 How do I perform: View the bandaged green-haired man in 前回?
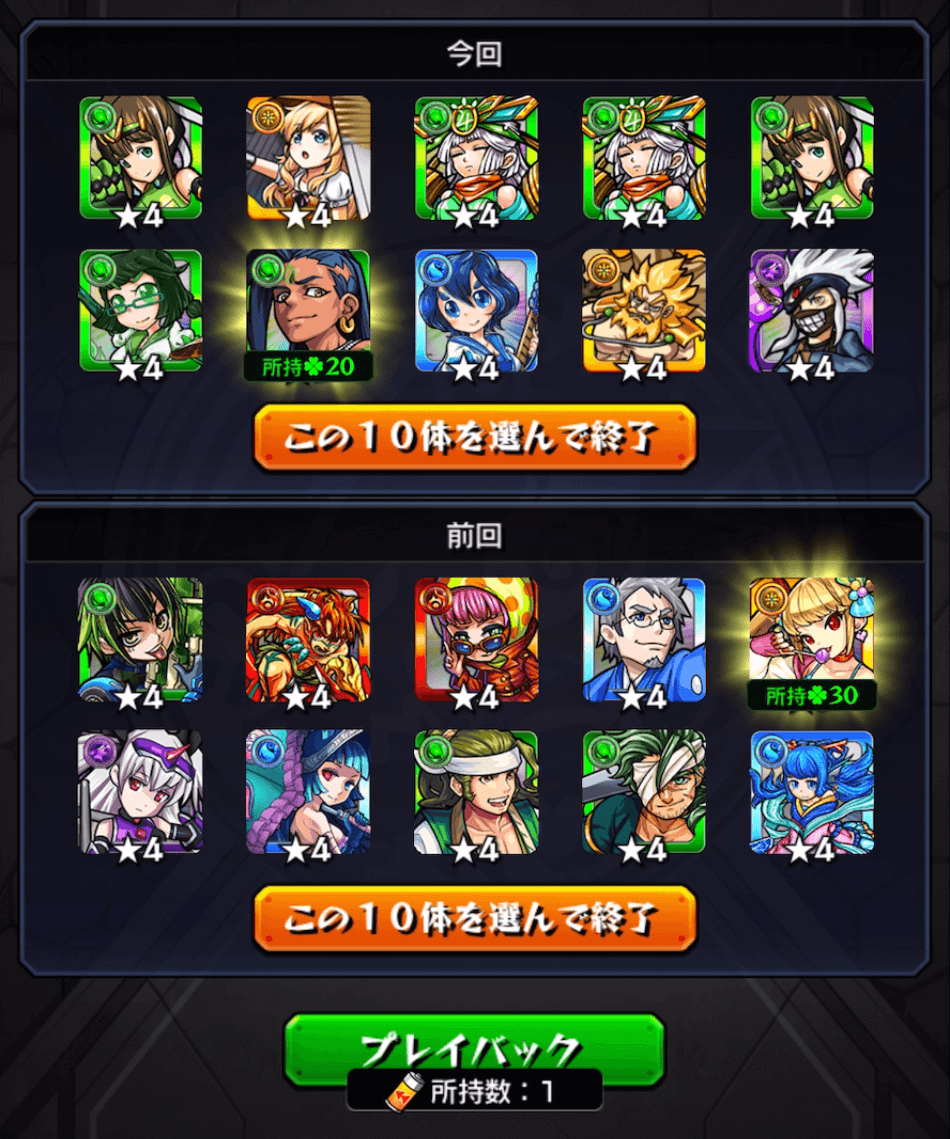tap(644, 792)
